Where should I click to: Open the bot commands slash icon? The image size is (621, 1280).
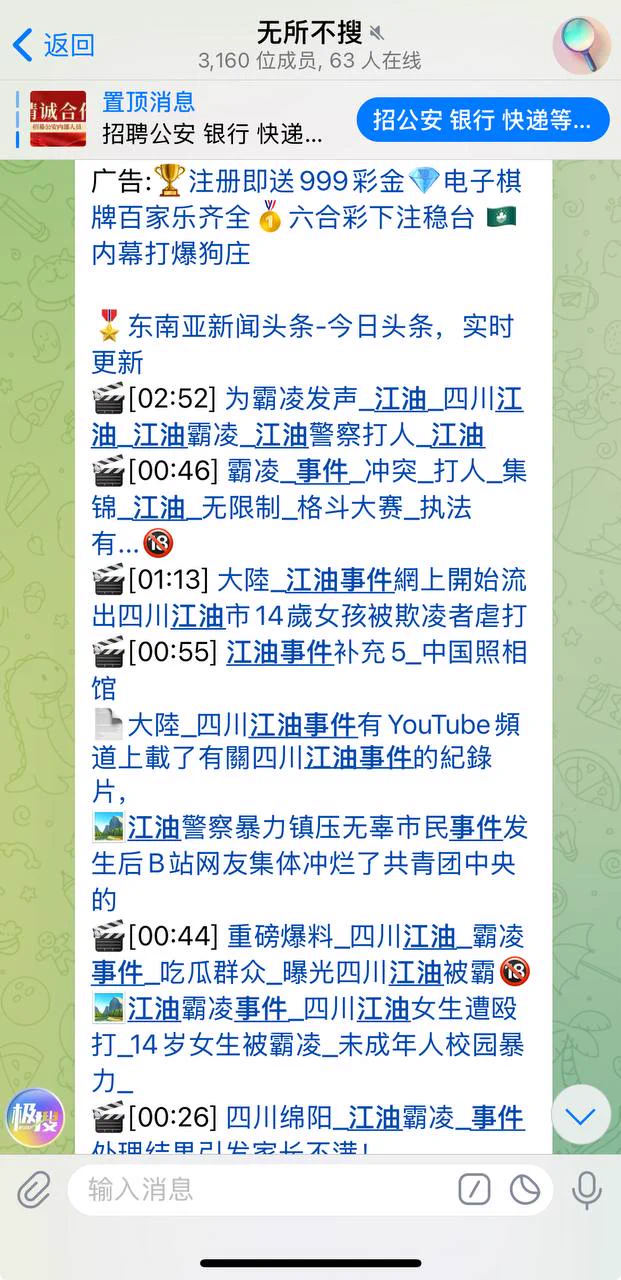coord(474,1189)
